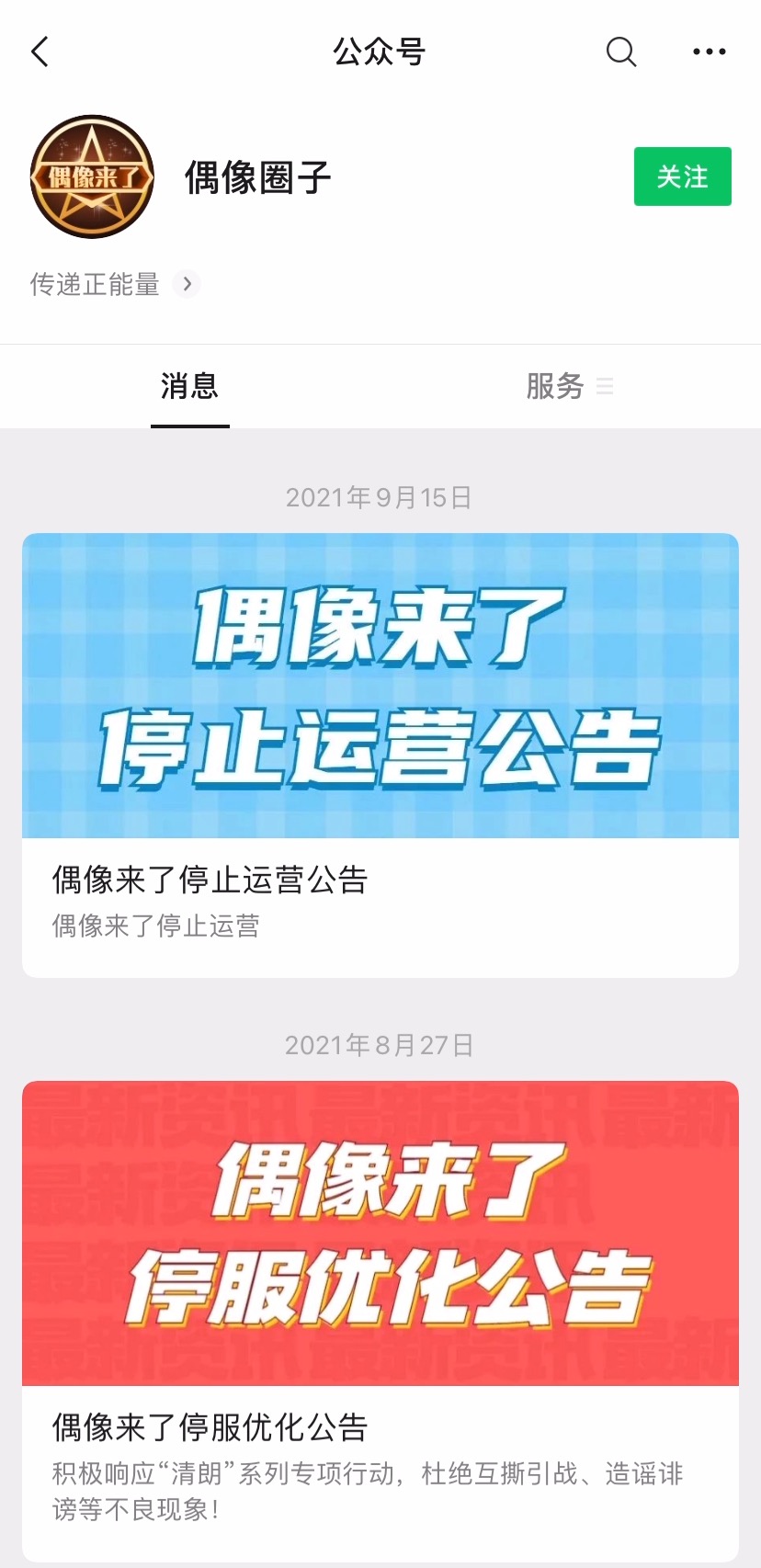Tap the back arrow to leave the page
Viewport: 761px width, 1568px height.
point(39,52)
